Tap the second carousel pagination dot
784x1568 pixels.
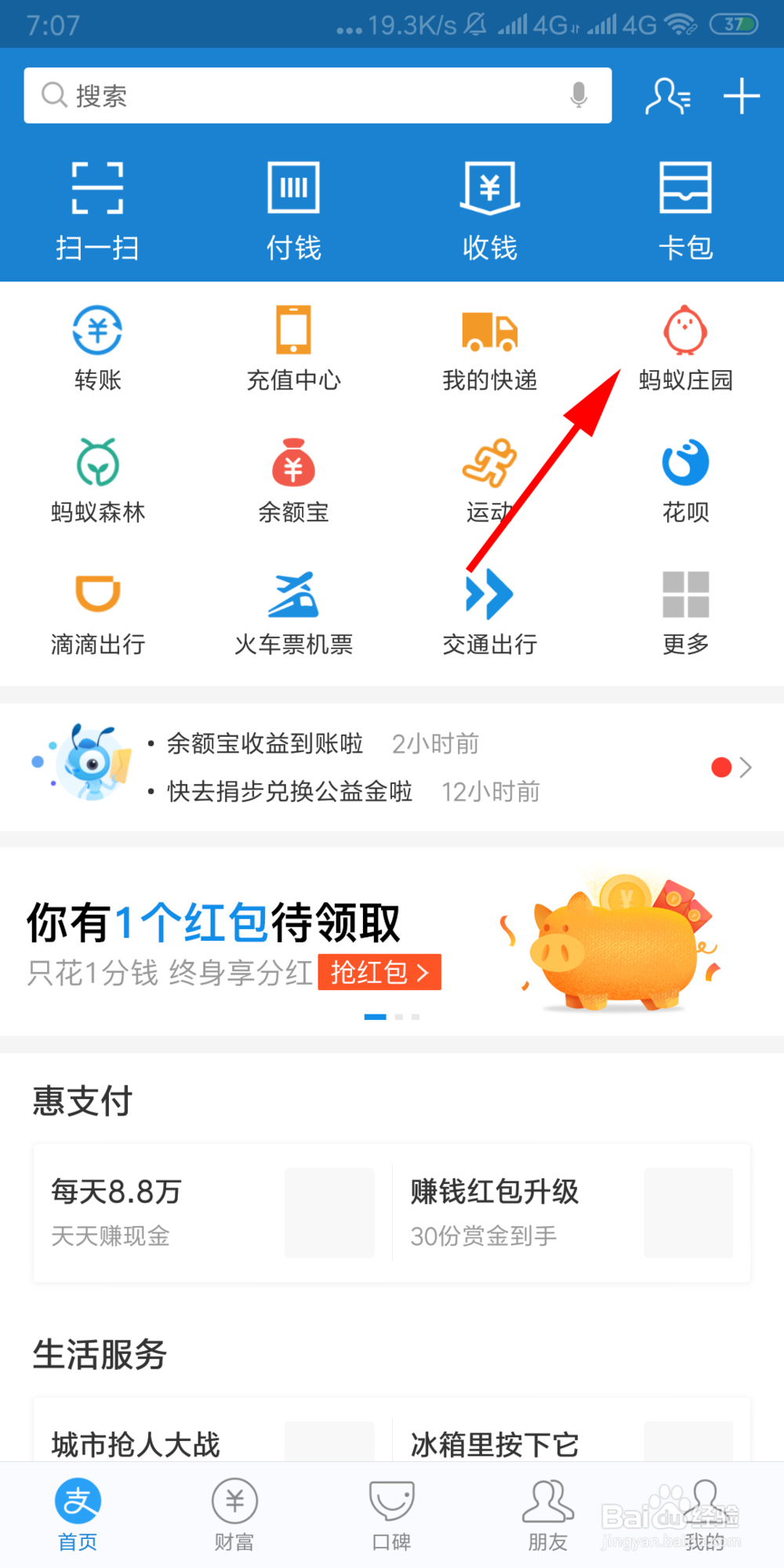click(x=398, y=1016)
